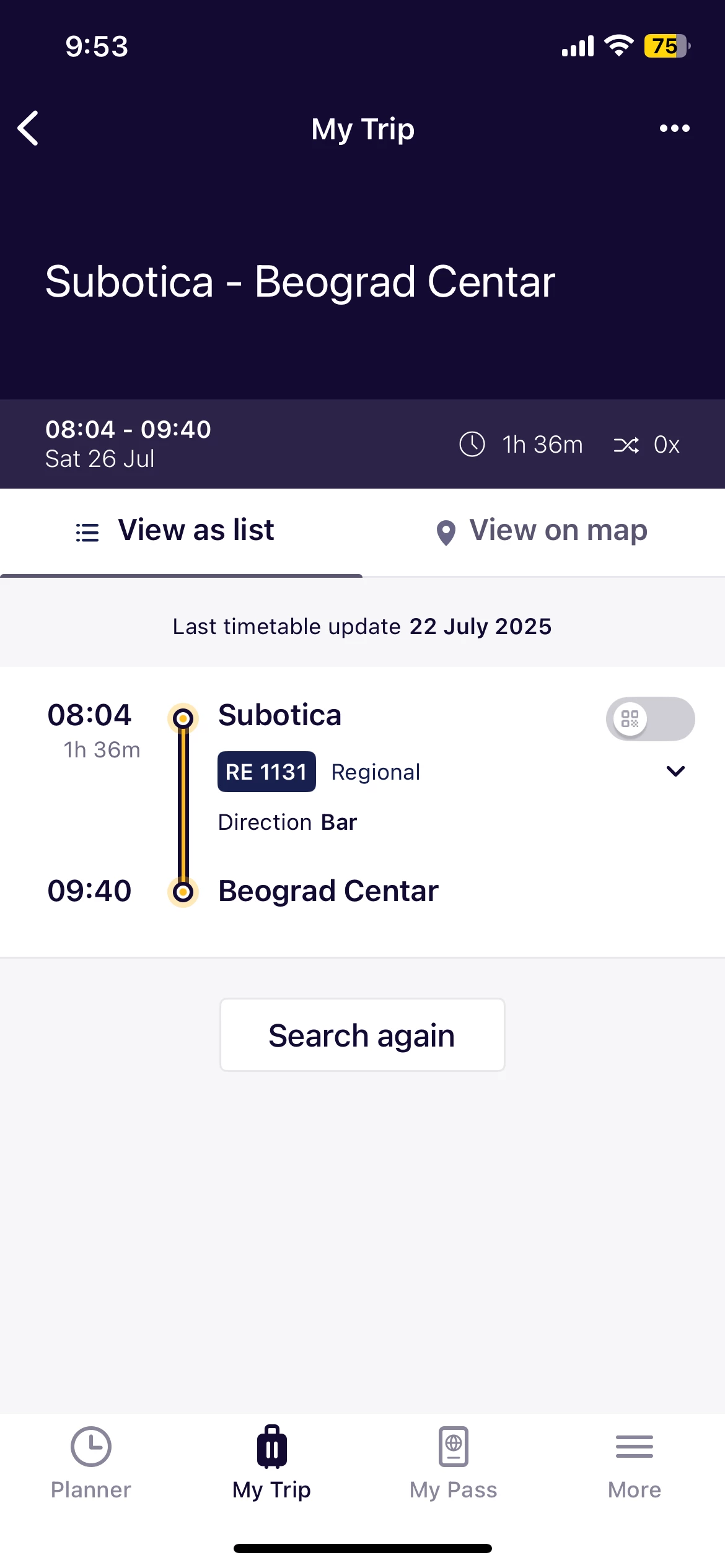
Task: Open the My Trip tab
Action: coord(271,1463)
